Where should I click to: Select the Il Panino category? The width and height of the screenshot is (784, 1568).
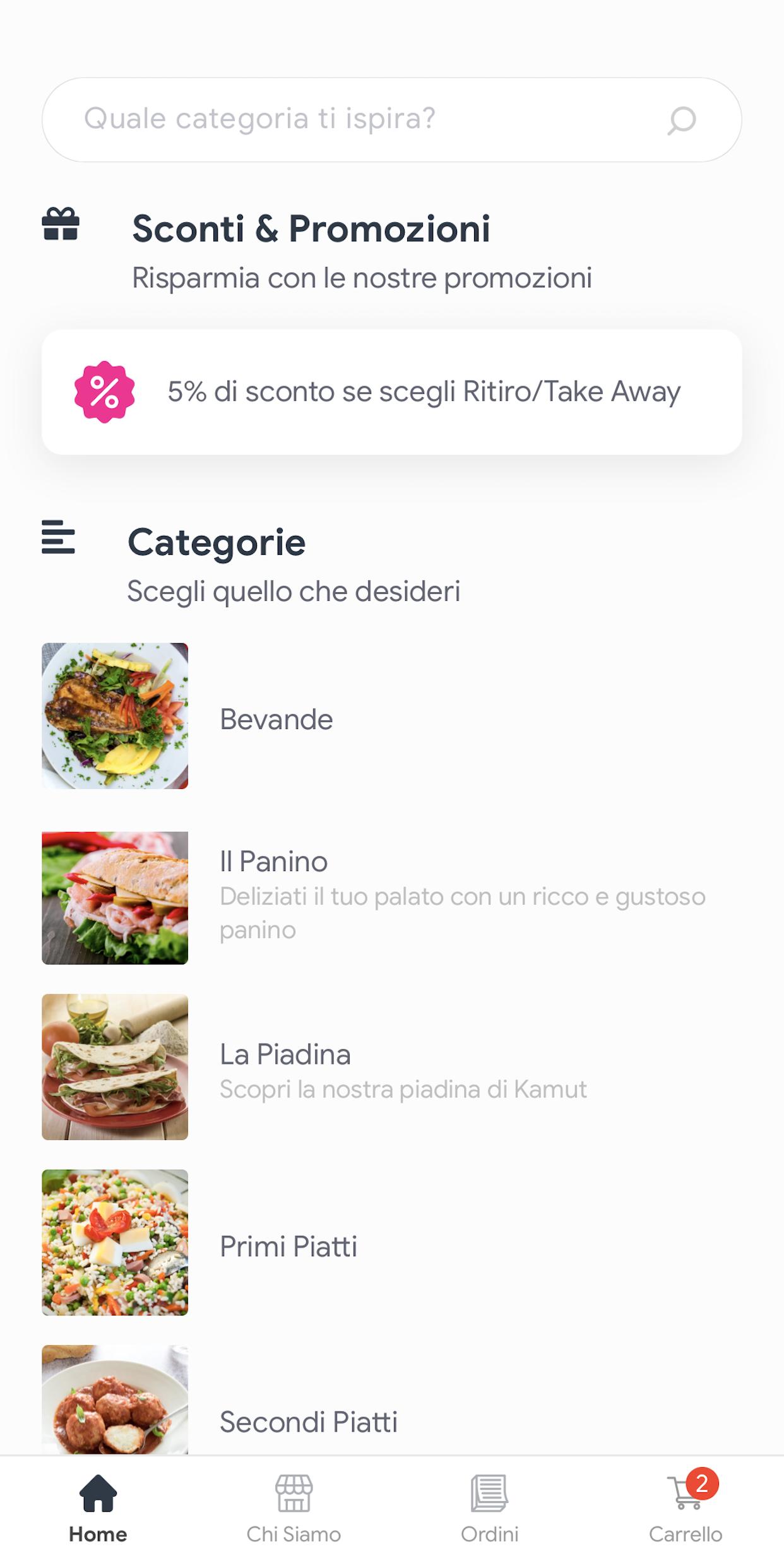(x=391, y=898)
